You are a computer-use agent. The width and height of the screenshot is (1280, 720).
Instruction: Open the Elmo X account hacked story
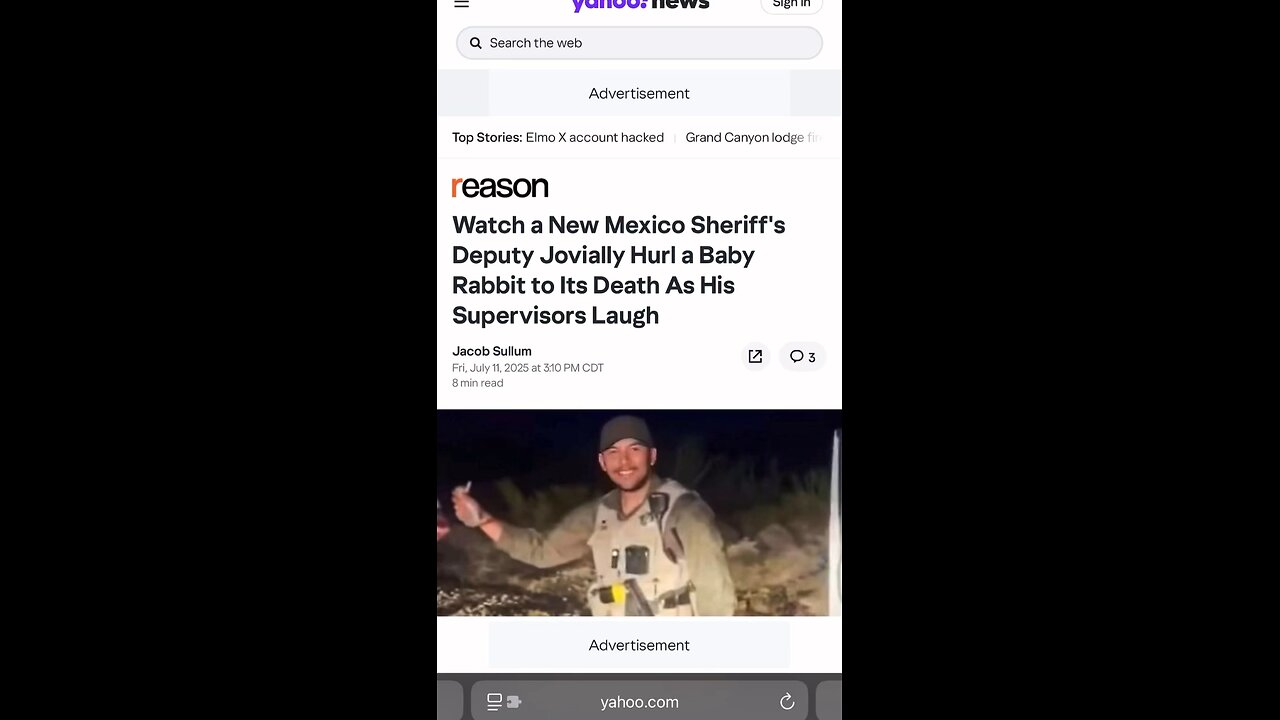594,137
